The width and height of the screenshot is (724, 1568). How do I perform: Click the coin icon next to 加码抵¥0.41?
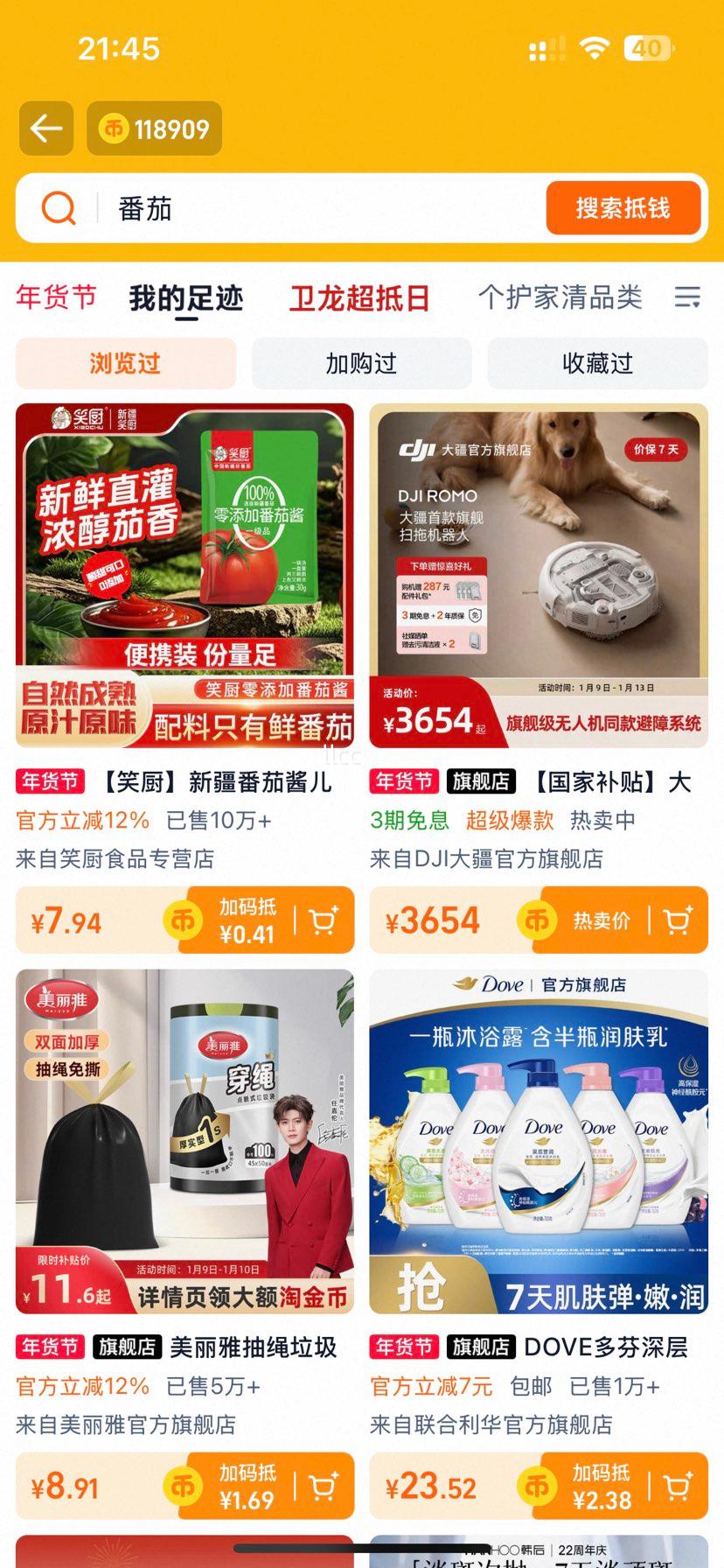tap(184, 920)
